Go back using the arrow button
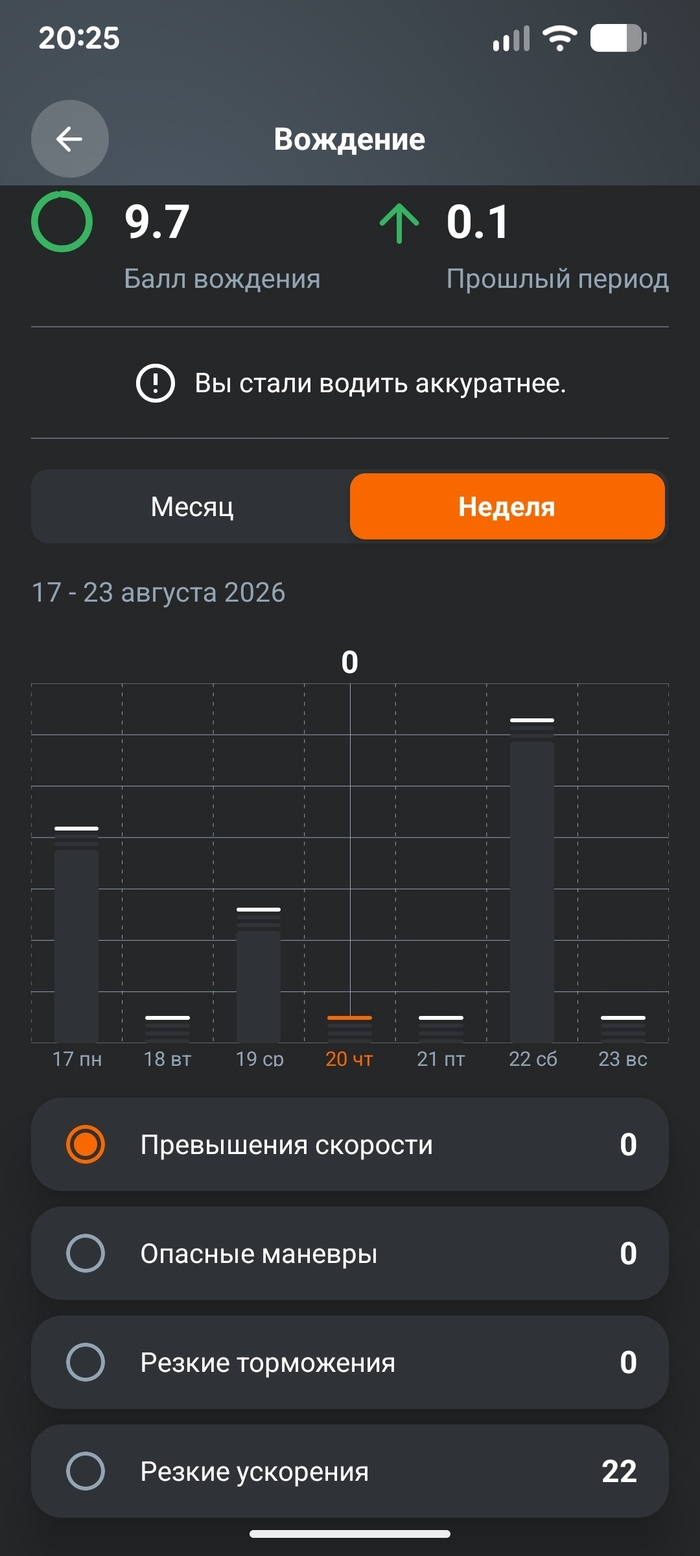This screenshot has height=1556, width=700. 69,139
